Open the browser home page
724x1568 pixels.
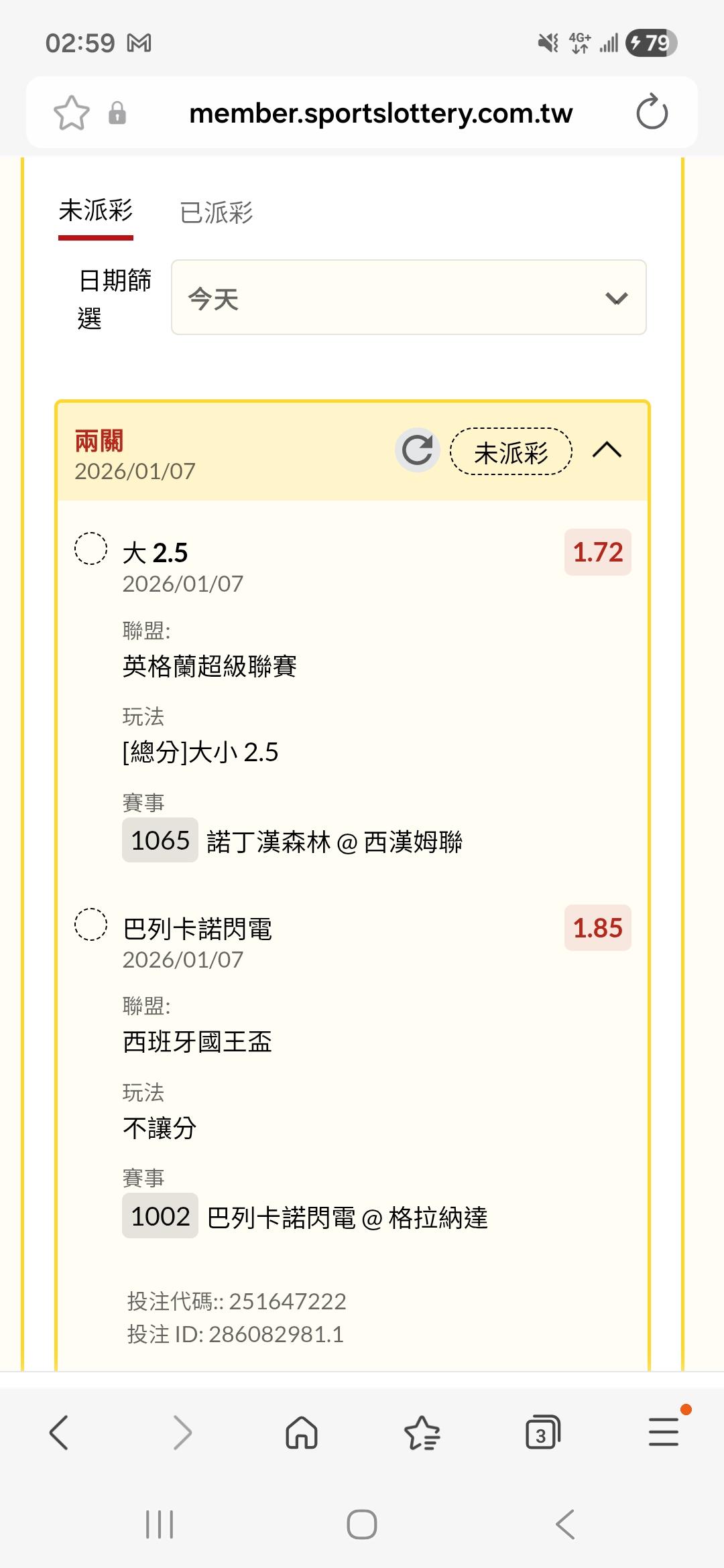[302, 1433]
